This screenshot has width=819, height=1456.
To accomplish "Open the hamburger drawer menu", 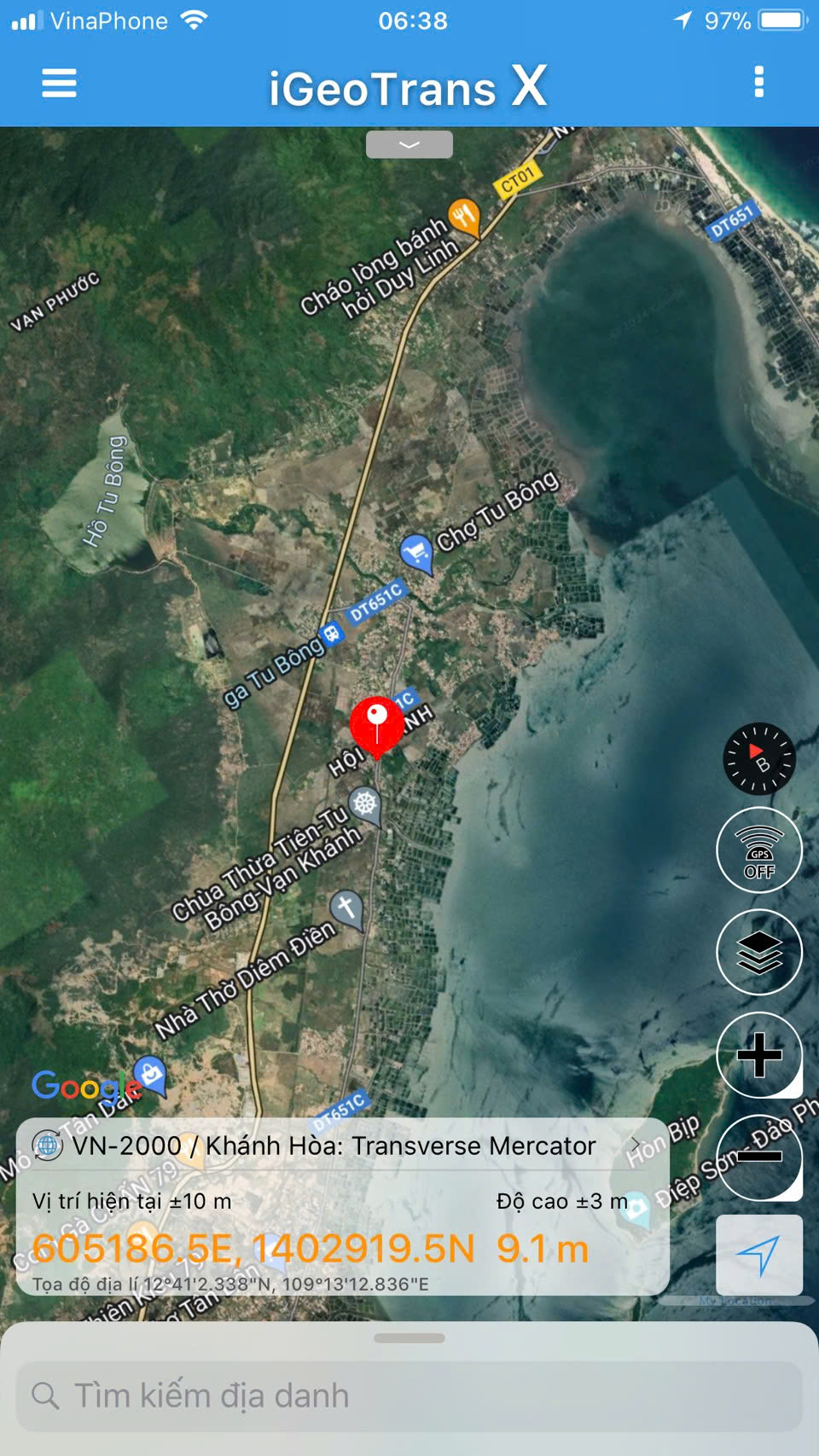I will coord(59,84).
